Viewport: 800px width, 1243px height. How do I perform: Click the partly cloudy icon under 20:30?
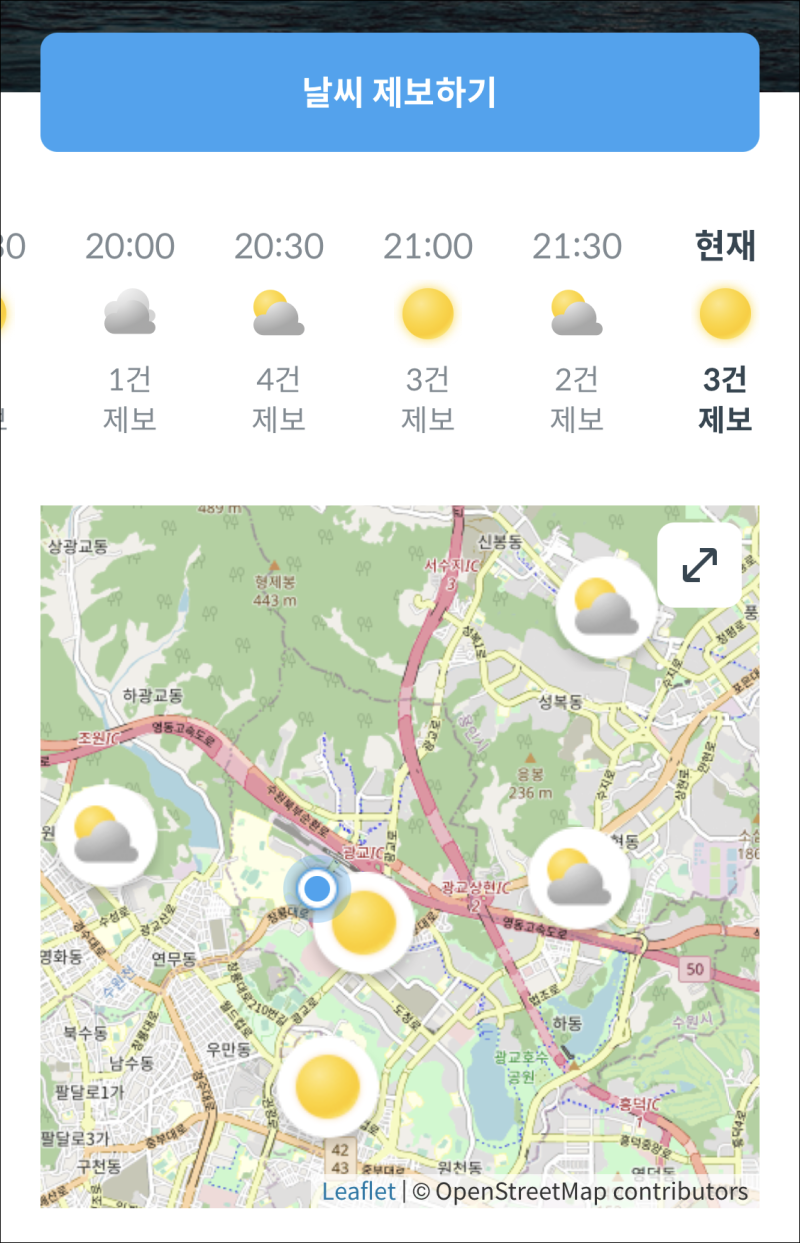pos(278,312)
